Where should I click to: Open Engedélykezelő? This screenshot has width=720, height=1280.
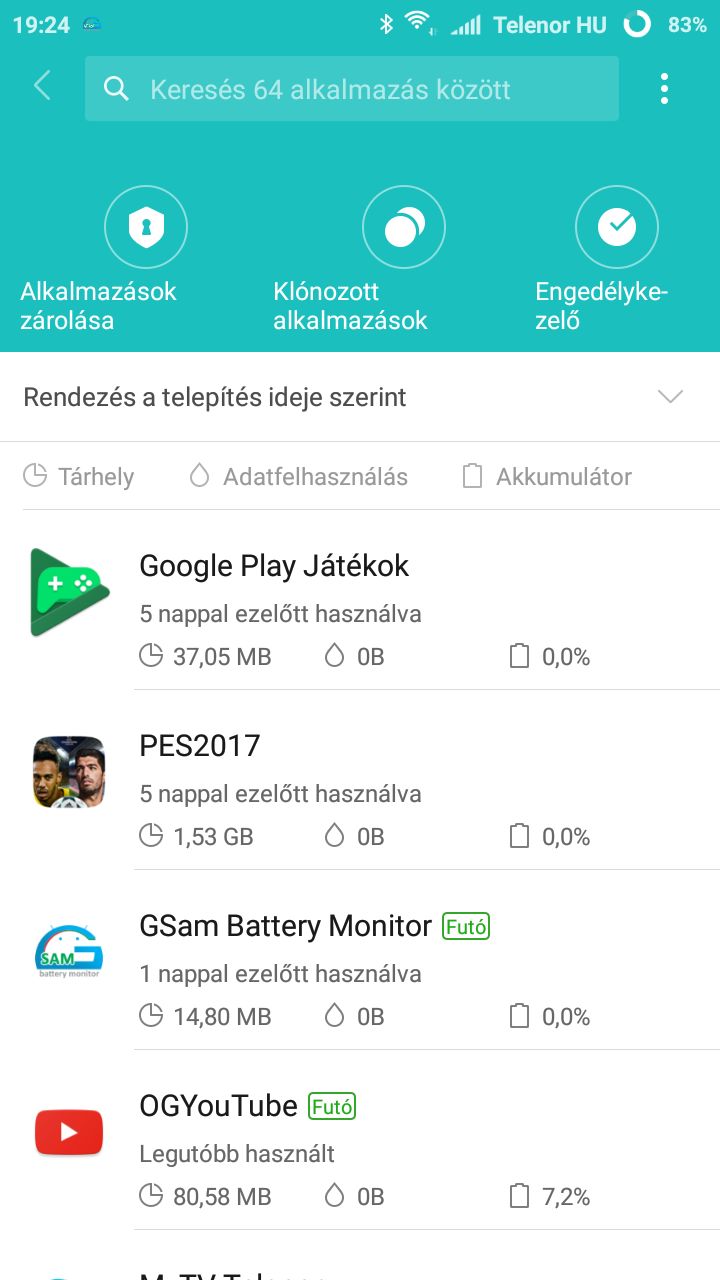tap(616, 229)
